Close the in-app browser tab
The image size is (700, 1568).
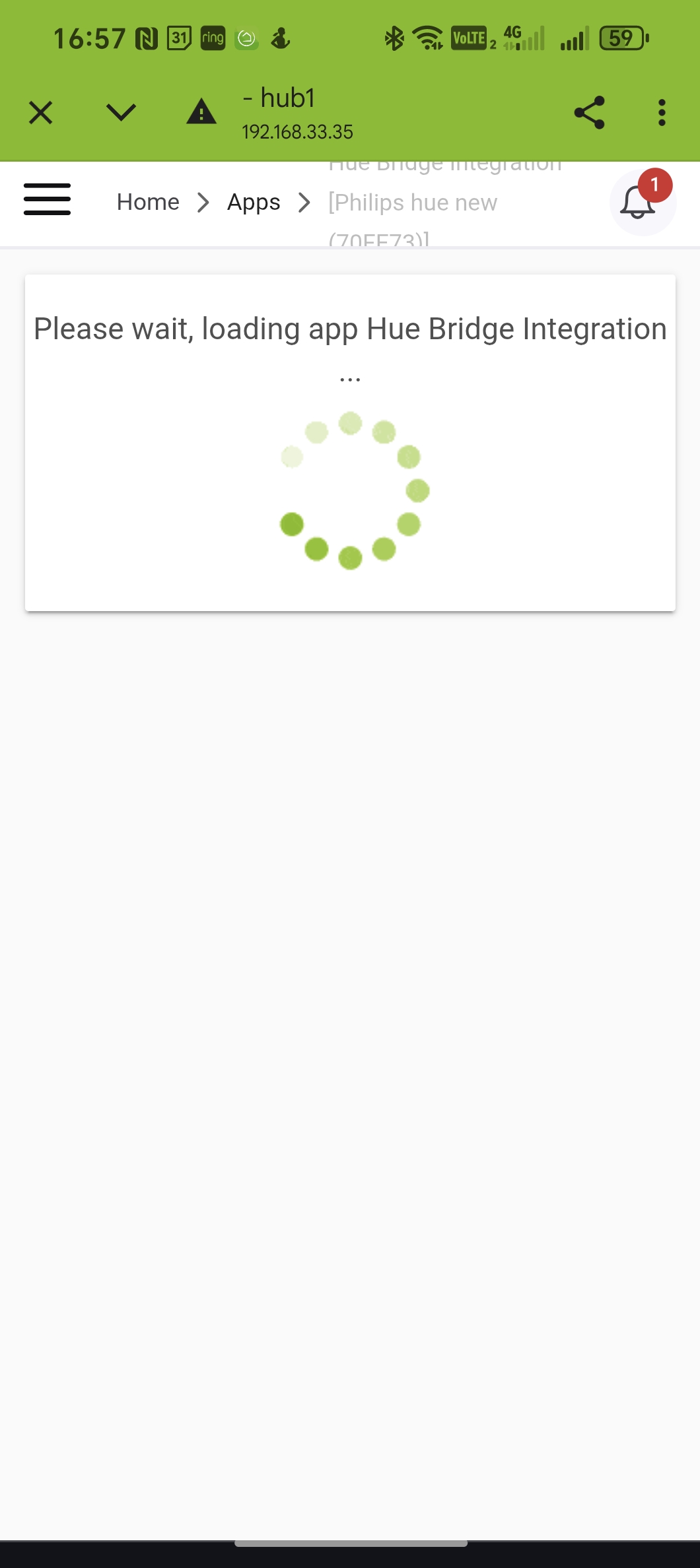click(x=40, y=113)
